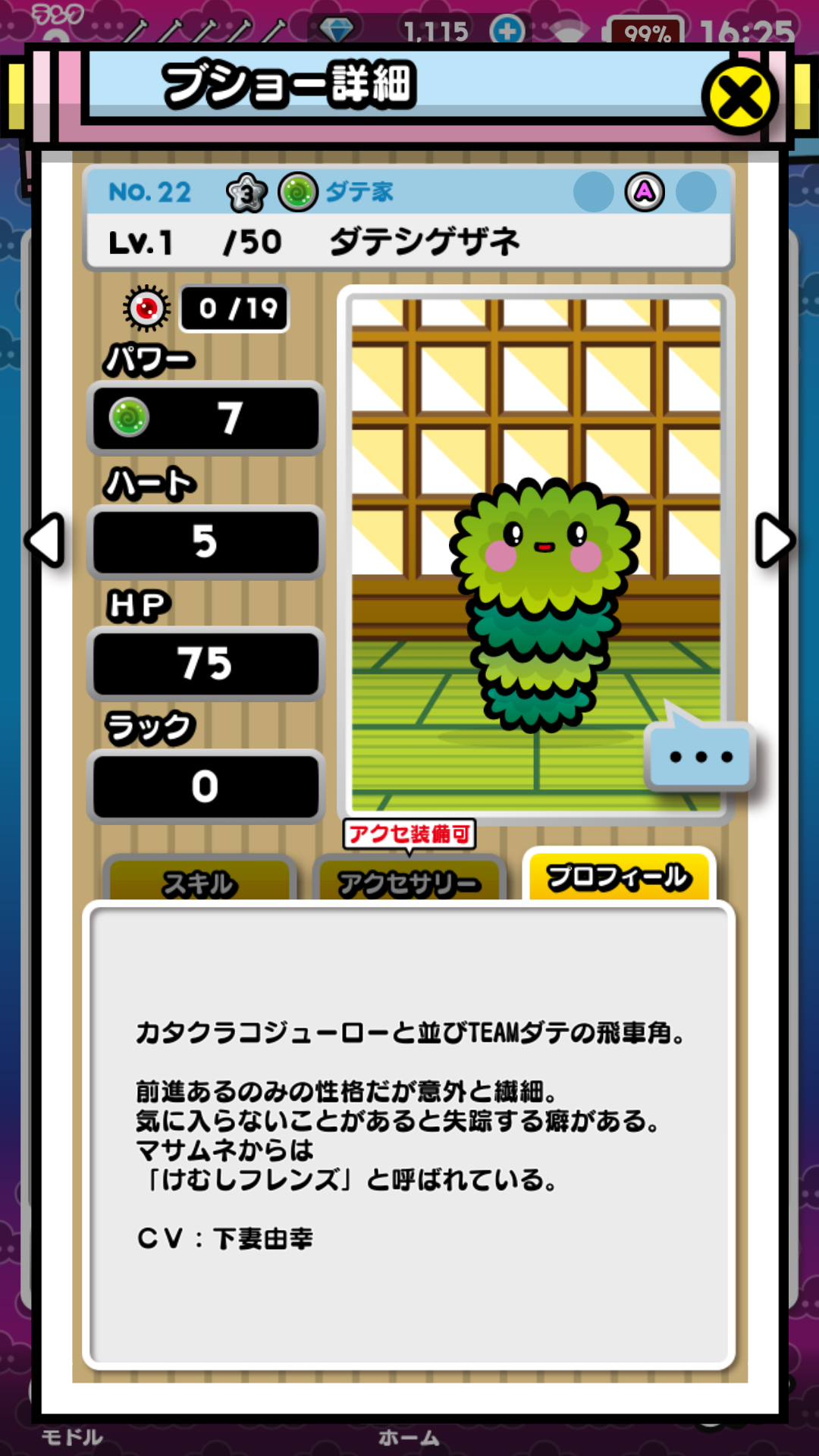Viewport: 819px width, 1456px height.
Task: Switch to the スキル tab
Action: tap(199, 881)
